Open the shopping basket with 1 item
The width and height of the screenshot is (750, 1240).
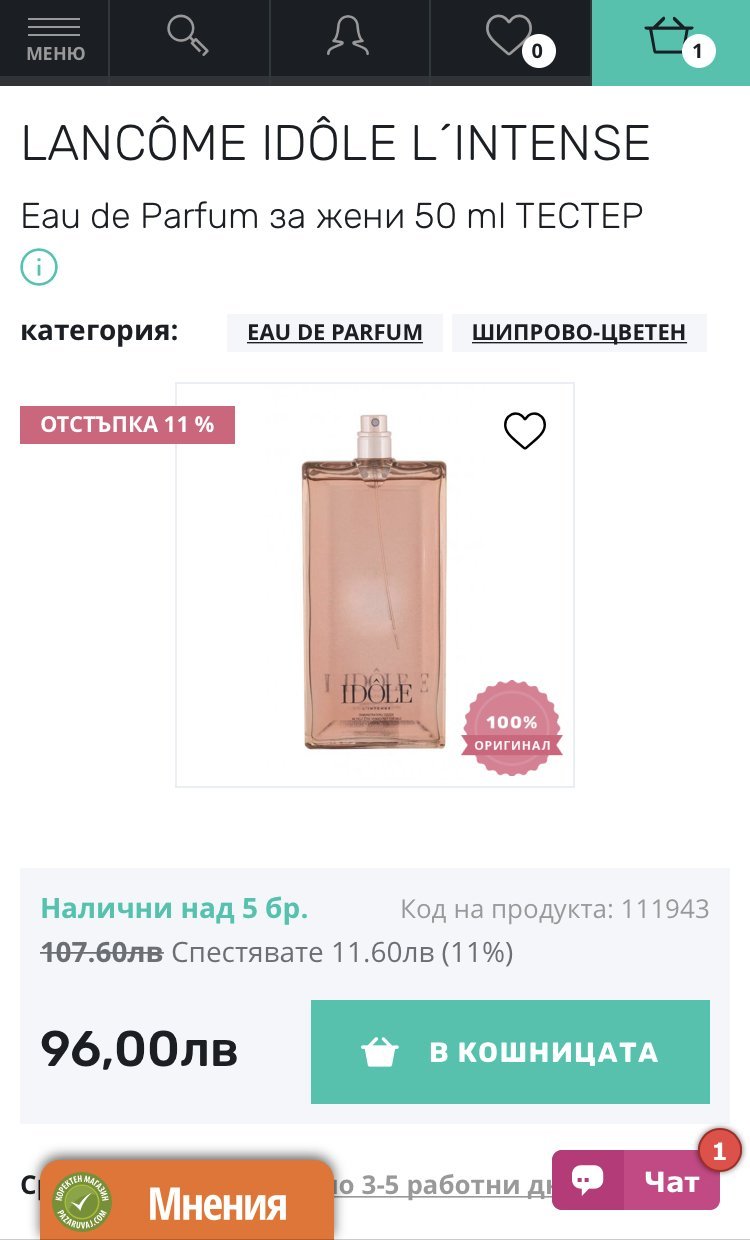pyautogui.click(x=670, y=40)
